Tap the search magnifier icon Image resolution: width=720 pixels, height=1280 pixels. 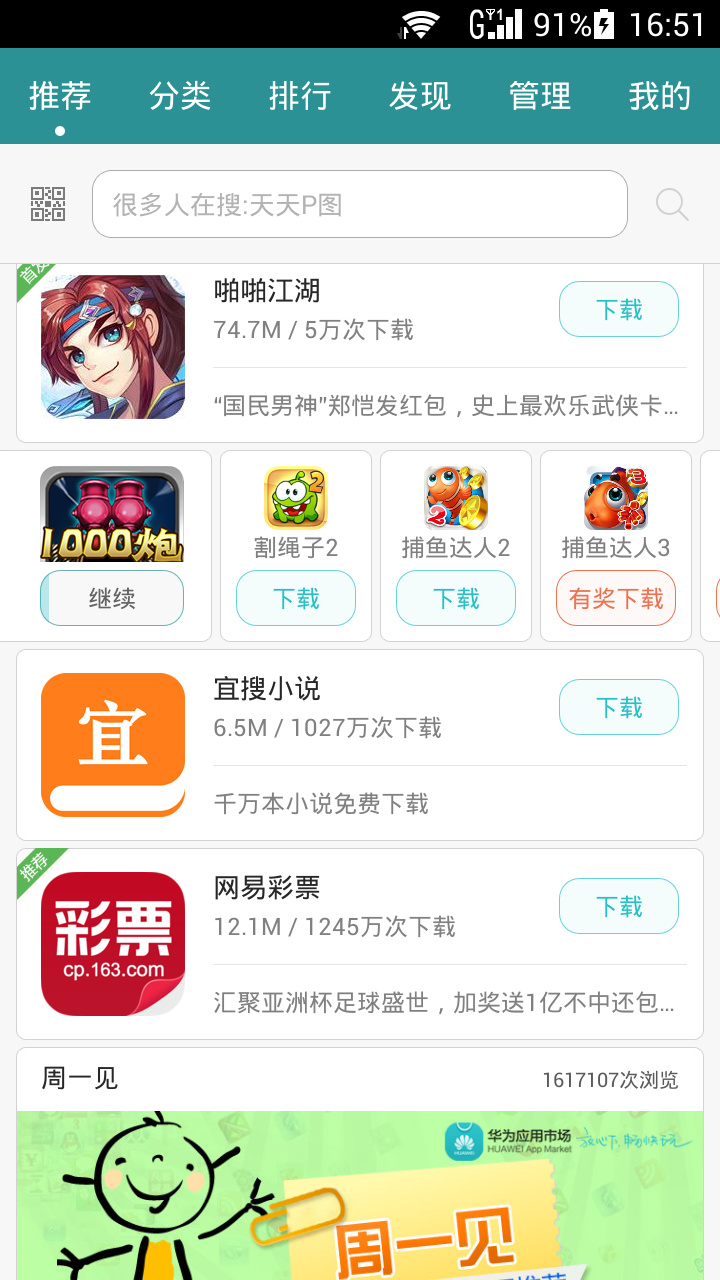(671, 204)
